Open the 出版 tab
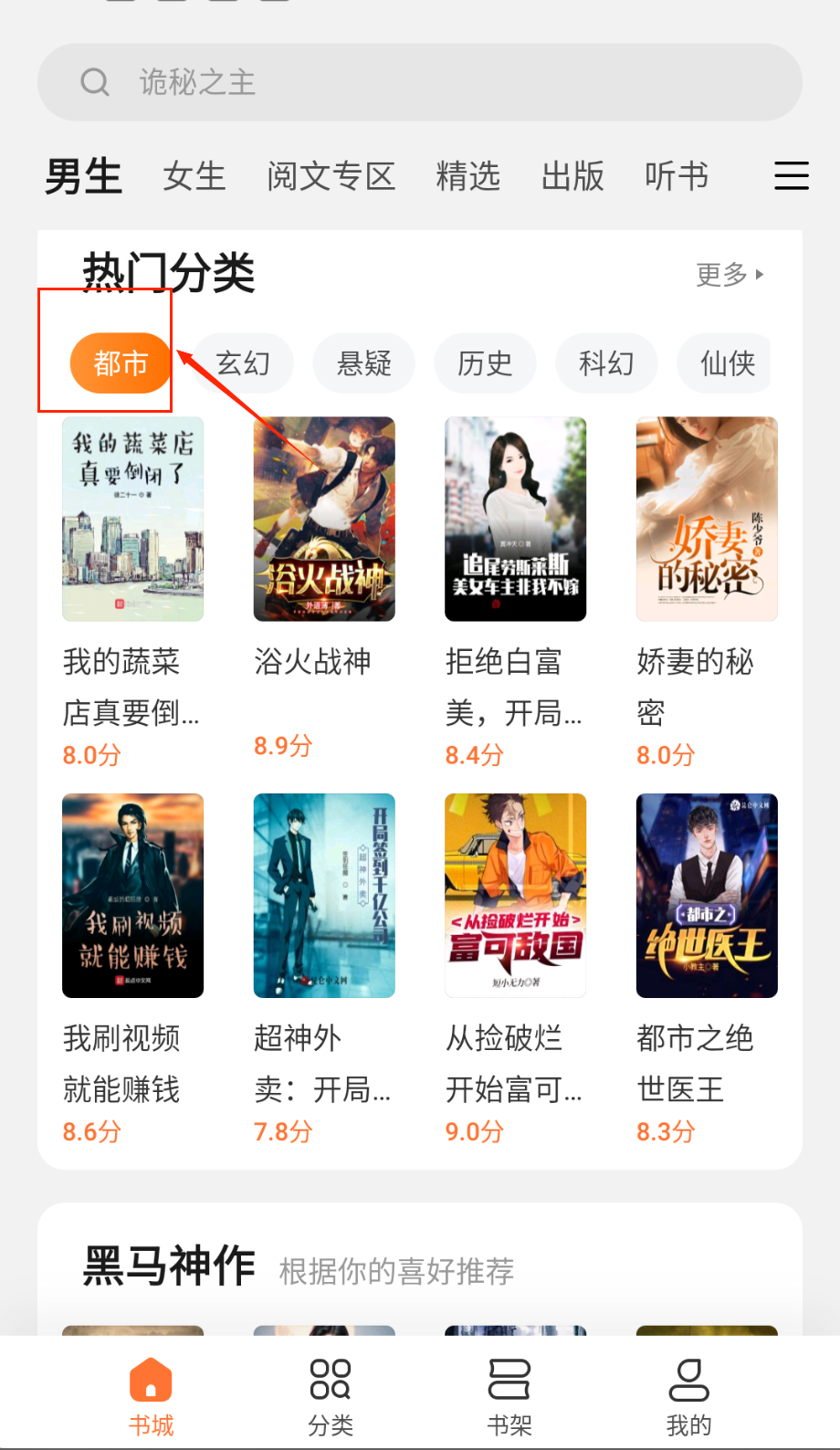Image resolution: width=840 pixels, height=1450 pixels. pos(572,176)
